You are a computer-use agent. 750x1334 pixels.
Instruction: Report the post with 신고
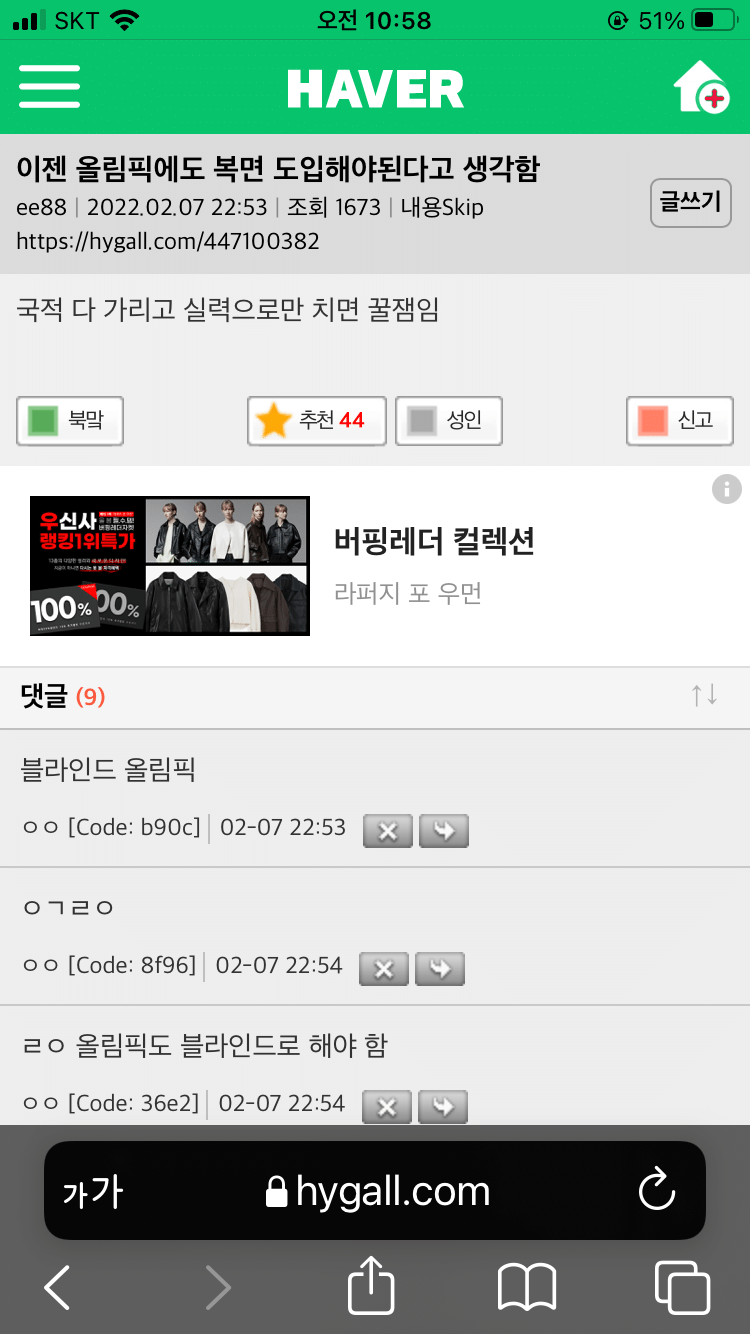click(x=680, y=421)
